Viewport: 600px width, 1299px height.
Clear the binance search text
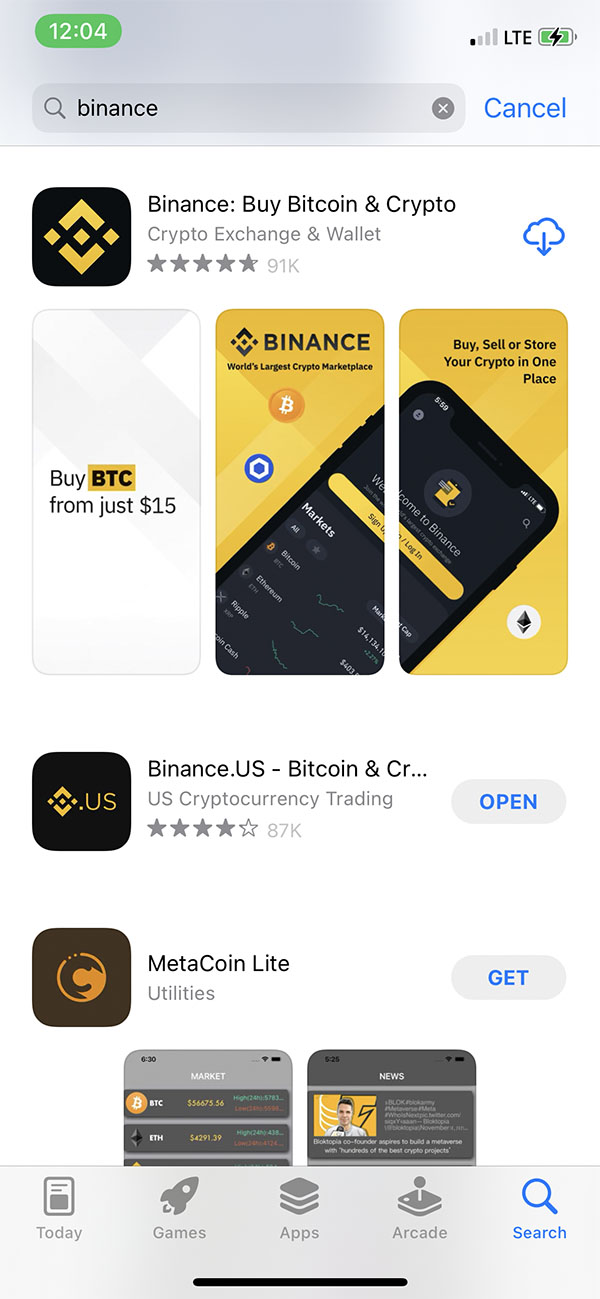click(443, 109)
